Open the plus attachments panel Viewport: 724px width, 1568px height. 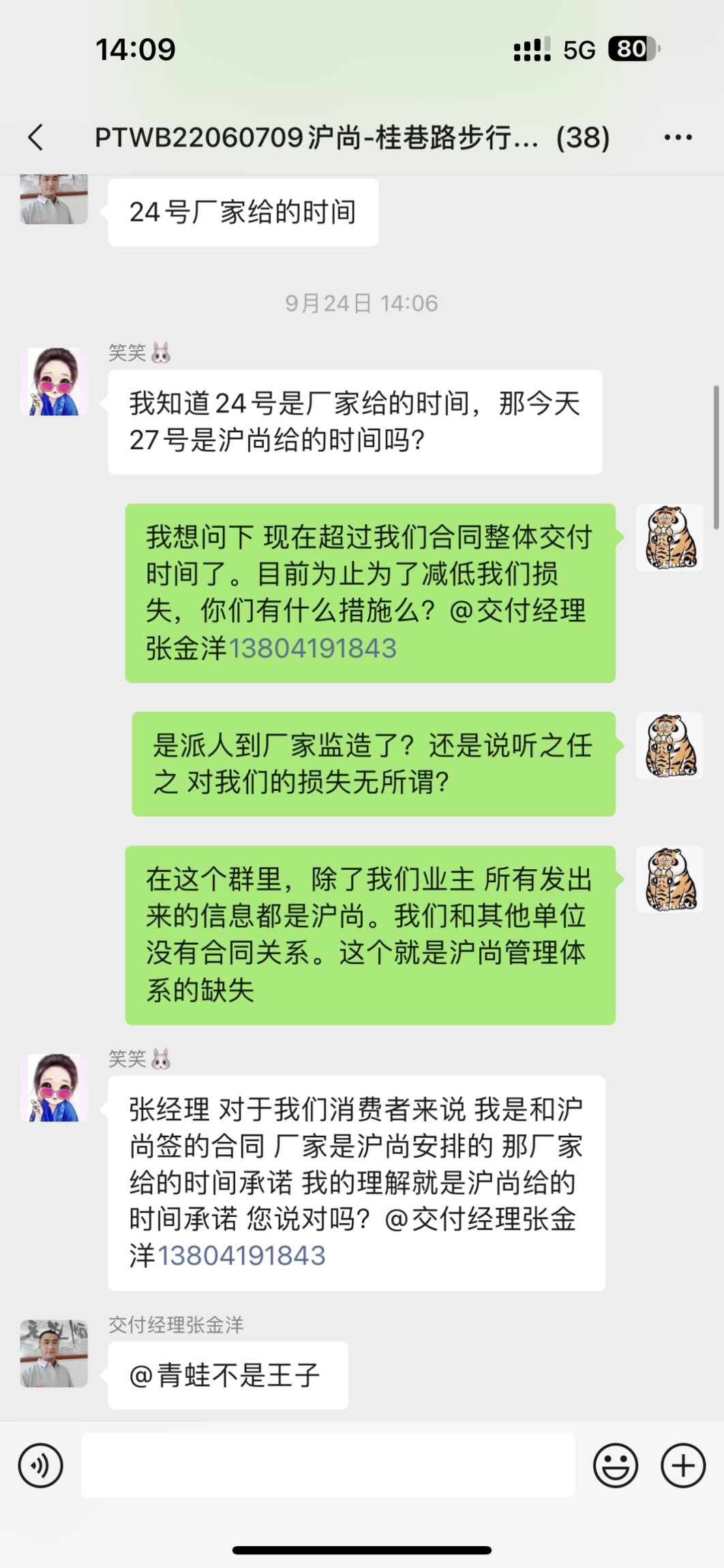682,1465
